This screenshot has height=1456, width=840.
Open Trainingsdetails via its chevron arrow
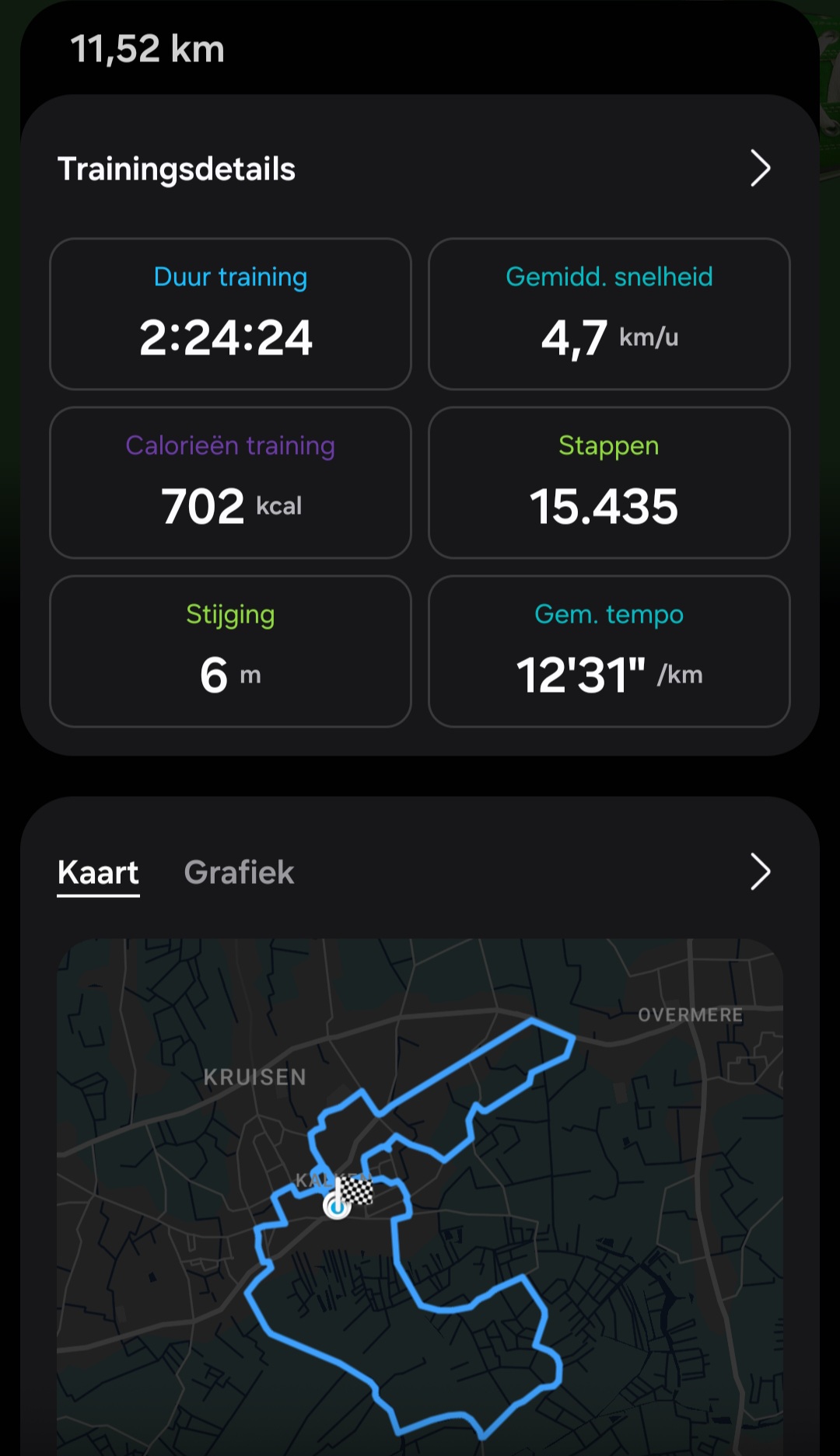tap(760, 169)
